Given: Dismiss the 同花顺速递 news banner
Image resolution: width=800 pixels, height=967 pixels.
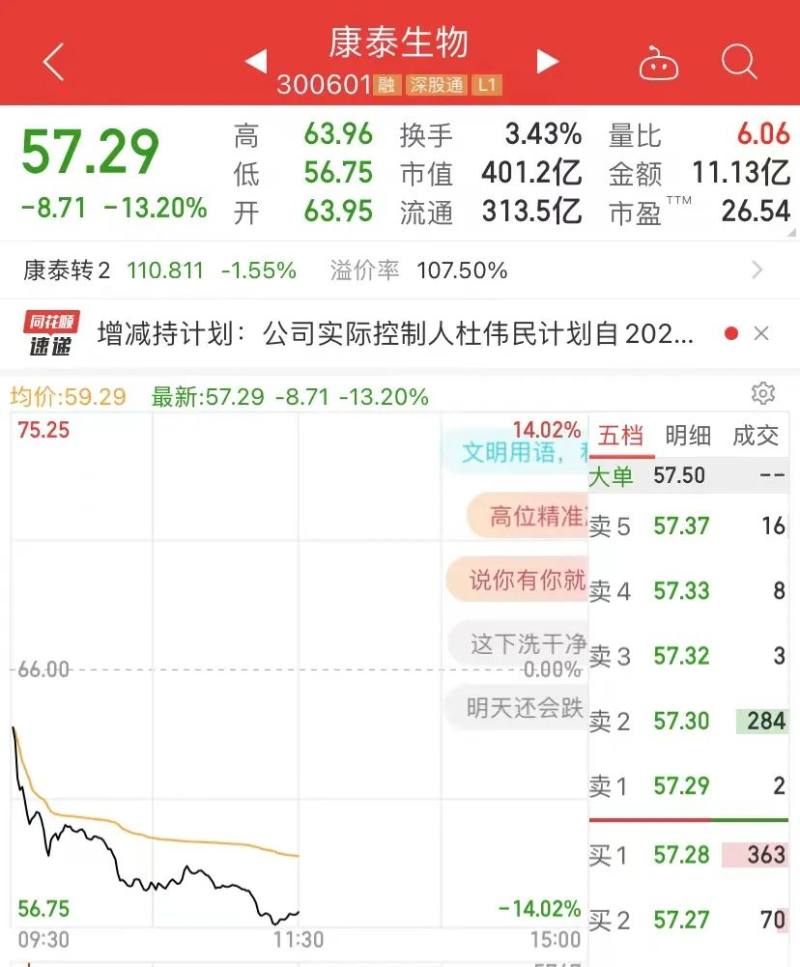Looking at the screenshot, I should tap(761, 334).
